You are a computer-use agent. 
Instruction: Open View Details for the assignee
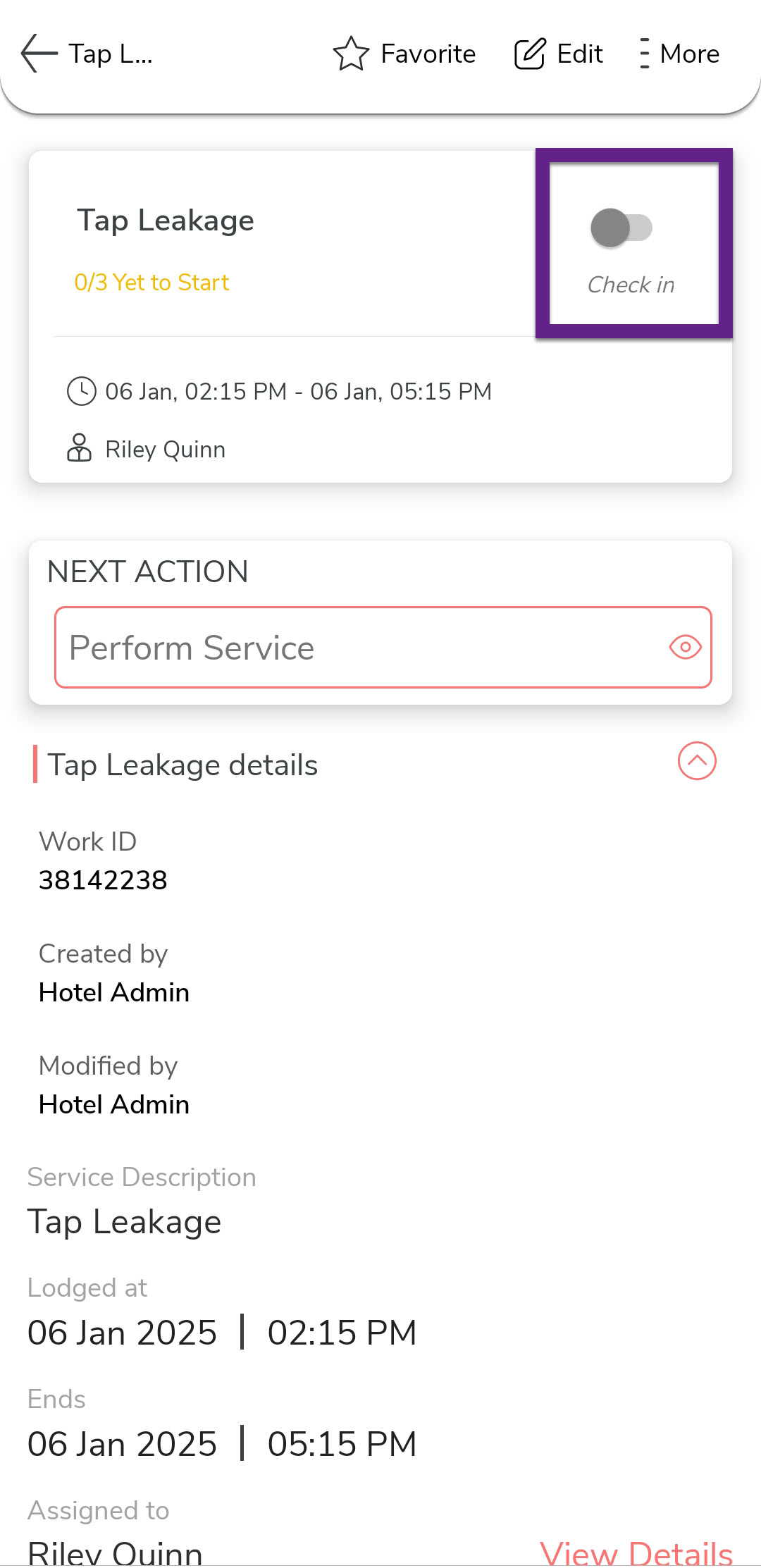[x=636, y=1550]
